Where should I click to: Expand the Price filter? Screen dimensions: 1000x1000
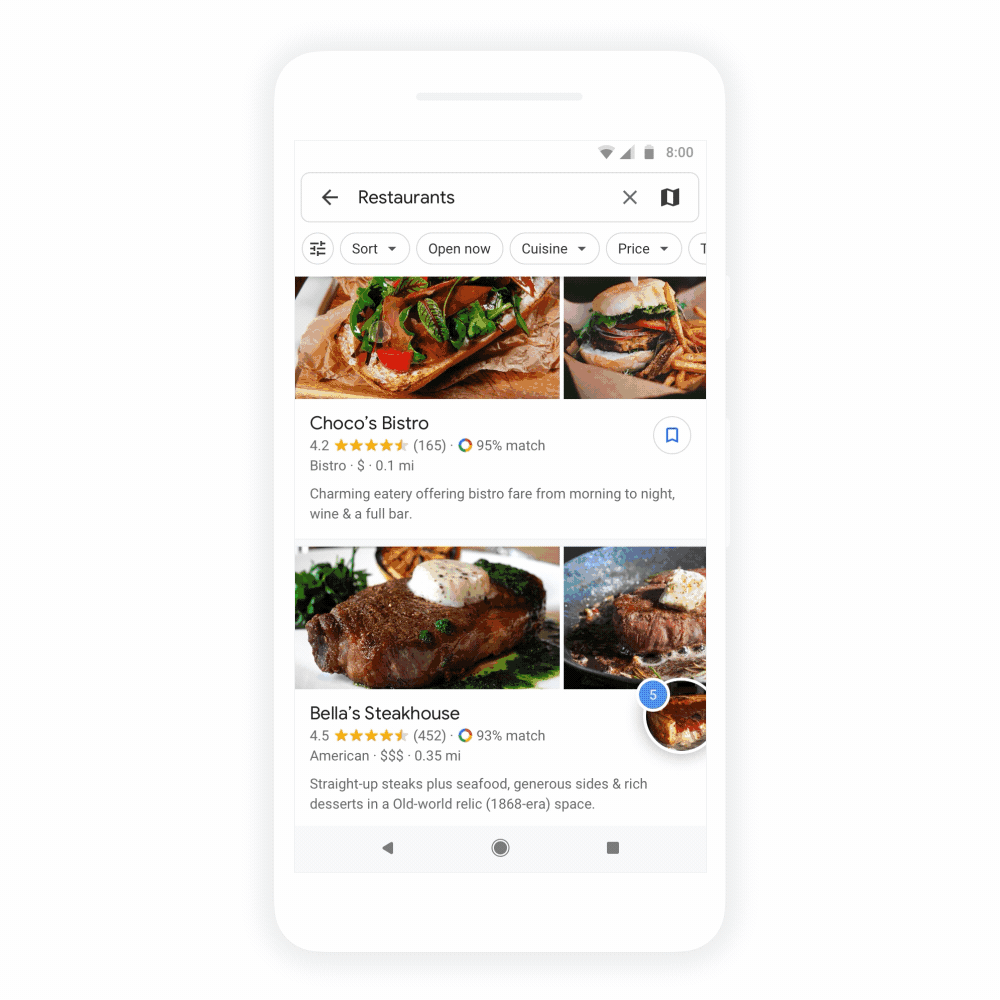point(643,249)
